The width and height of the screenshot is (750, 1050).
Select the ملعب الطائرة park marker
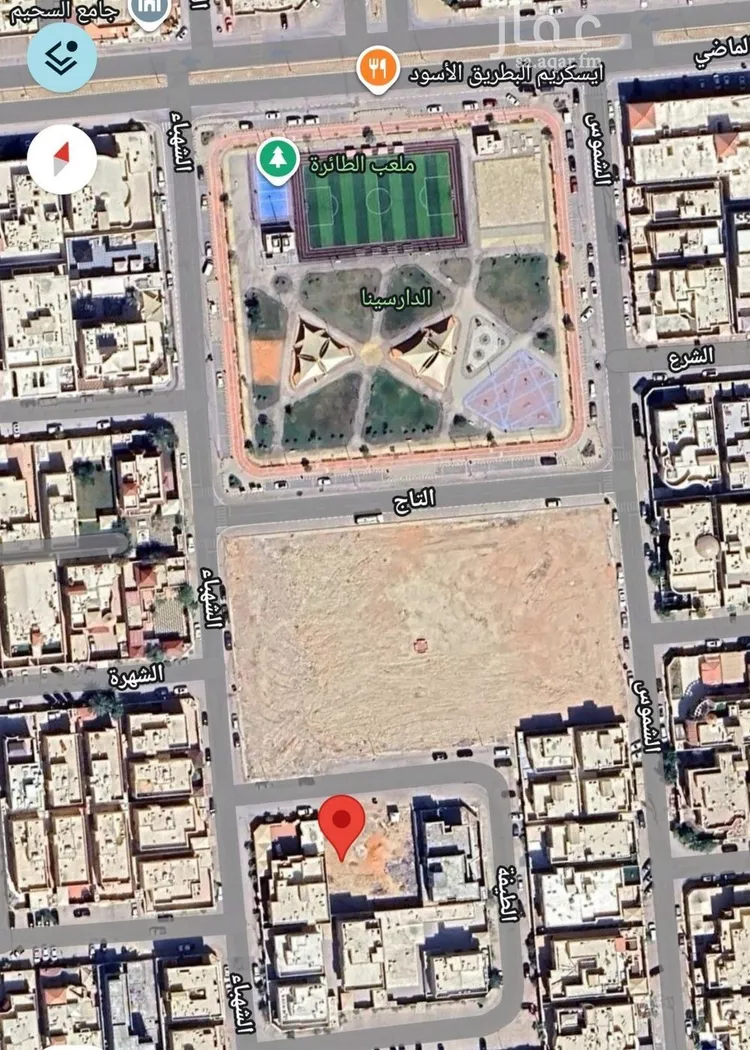coord(277,159)
